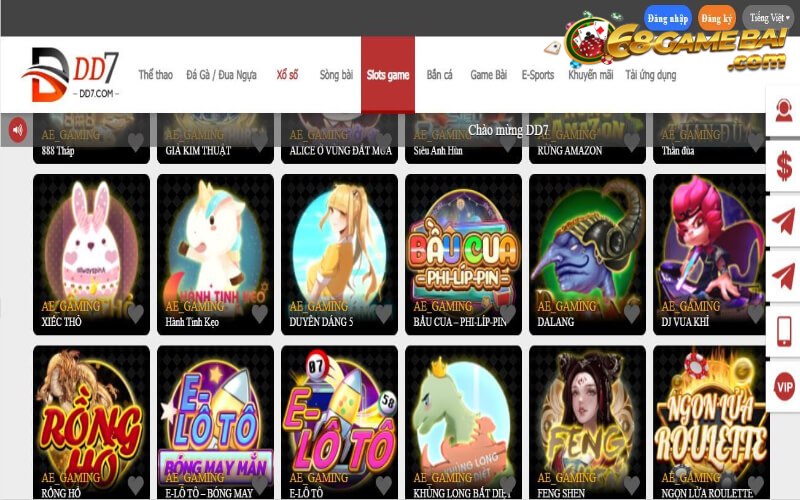Open the XIẾC THỎ game
The width and height of the screenshot is (800, 500).
(x=91, y=245)
